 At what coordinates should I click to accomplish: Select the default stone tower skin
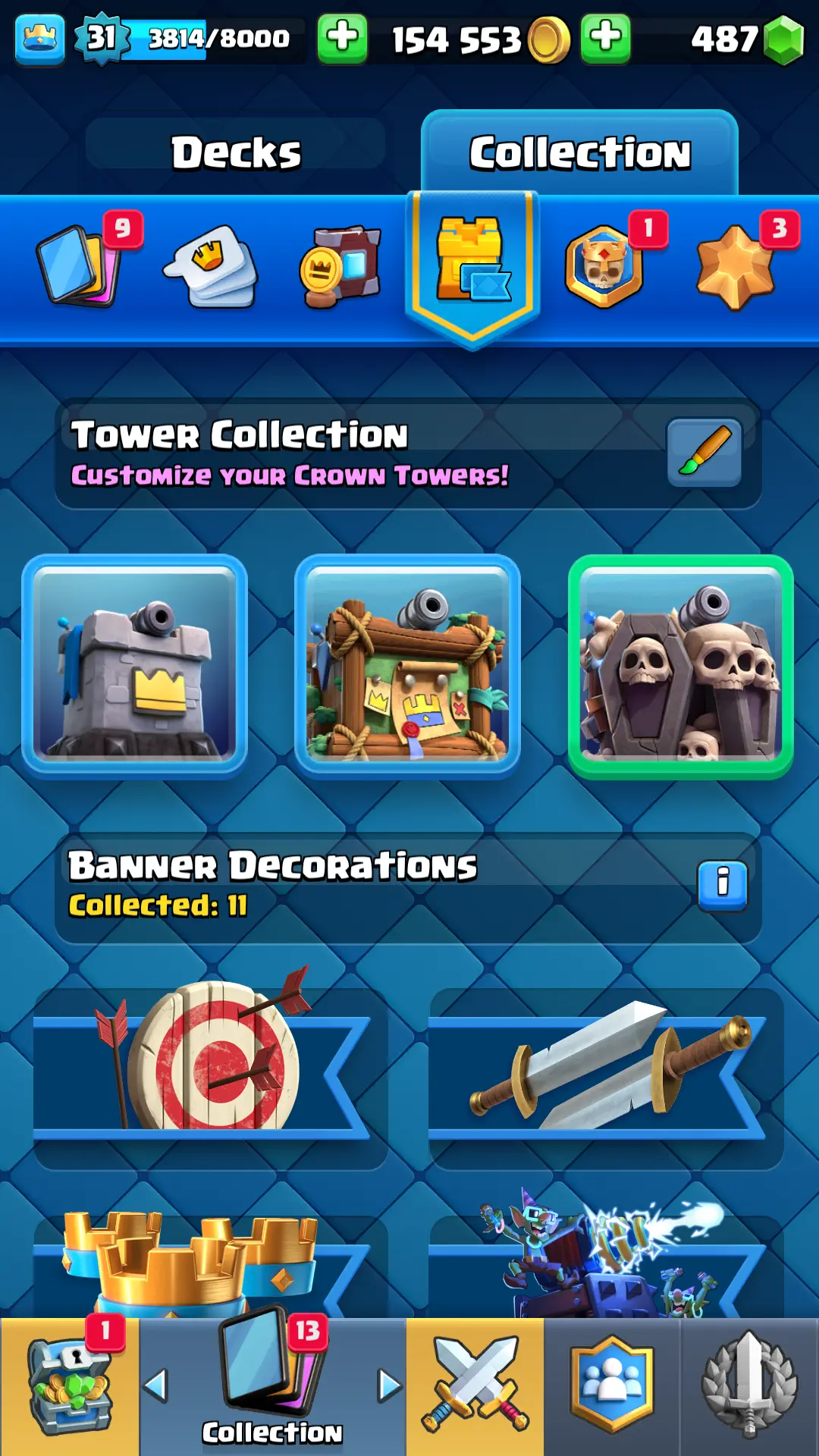(x=135, y=666)
